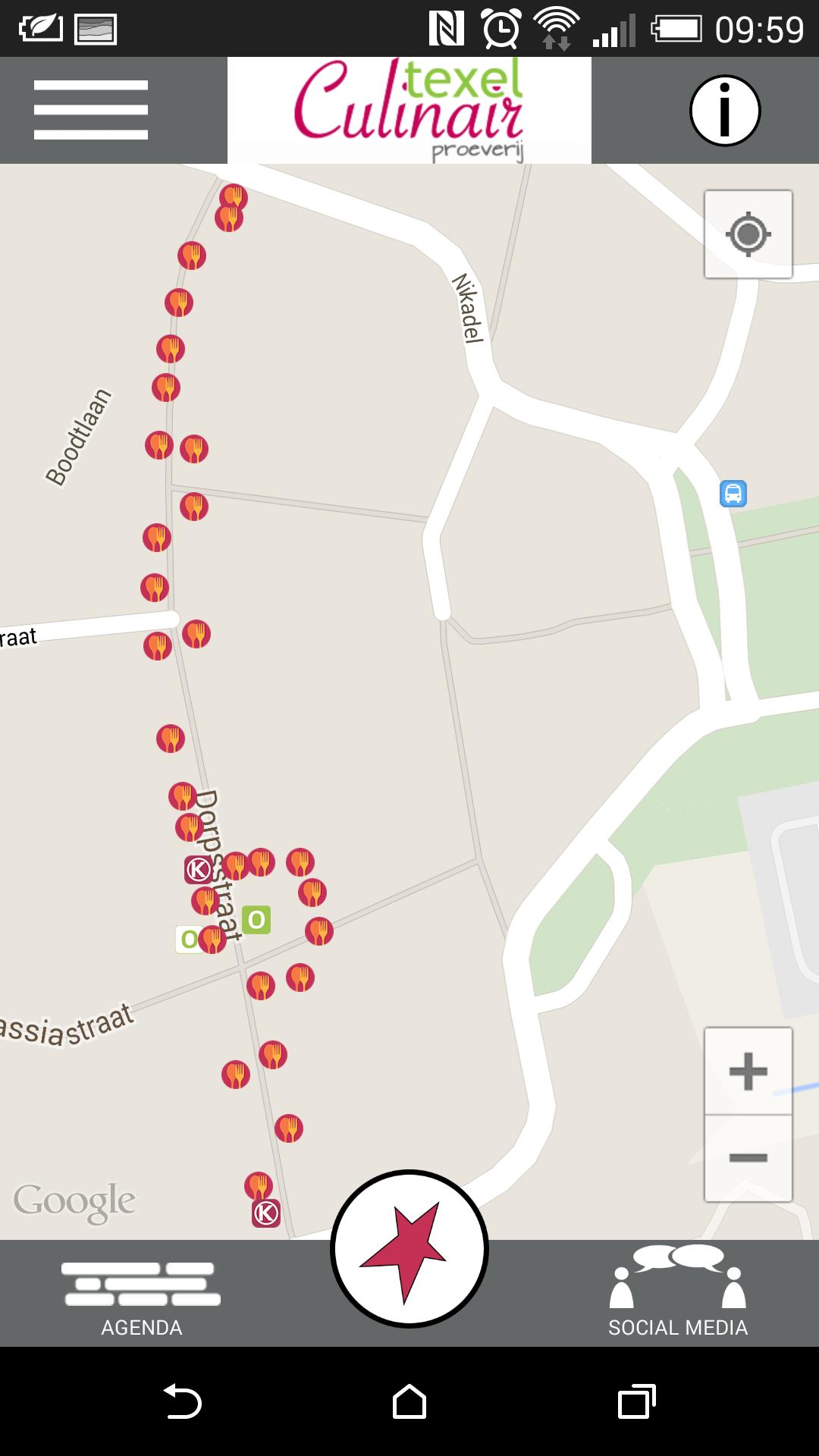
Task: Open the Agenda tab
Action: tap(142, 1294)
